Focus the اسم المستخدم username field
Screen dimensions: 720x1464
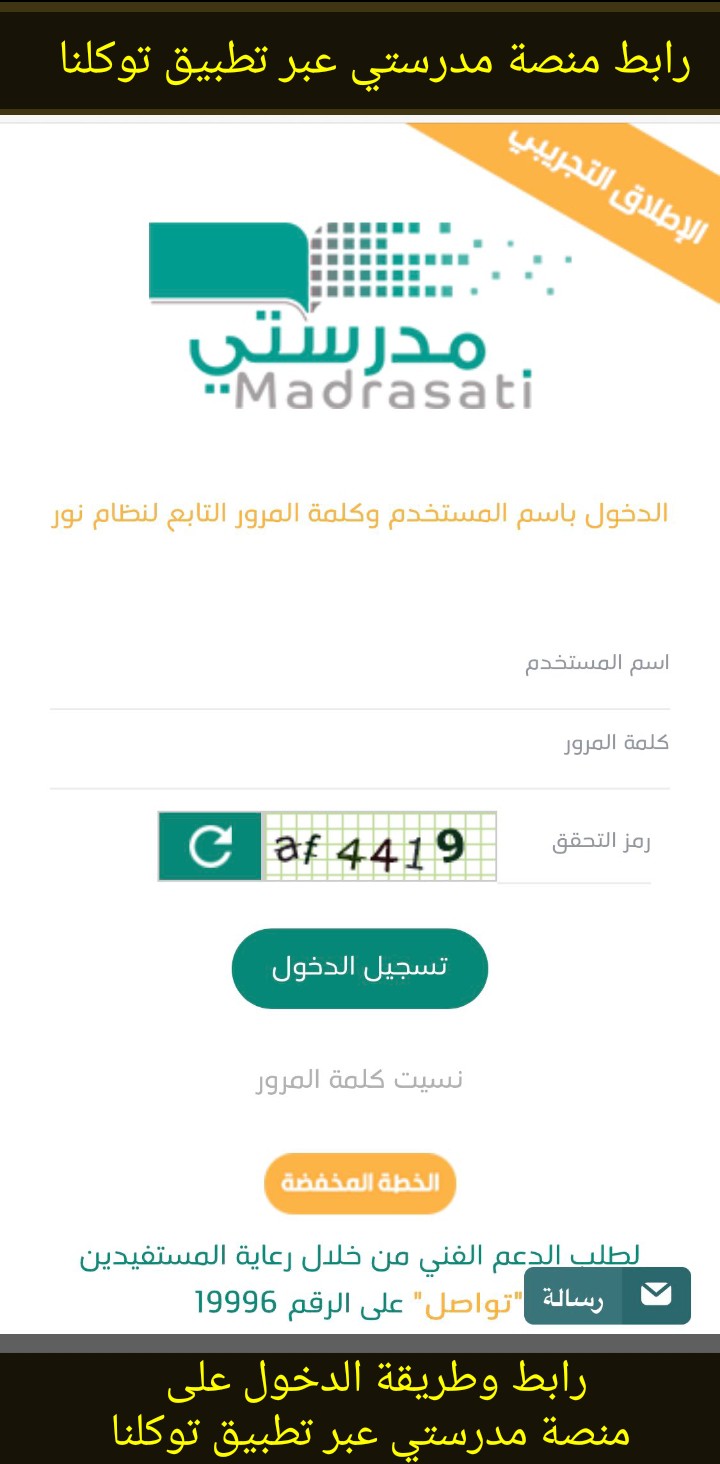point(360,664)
